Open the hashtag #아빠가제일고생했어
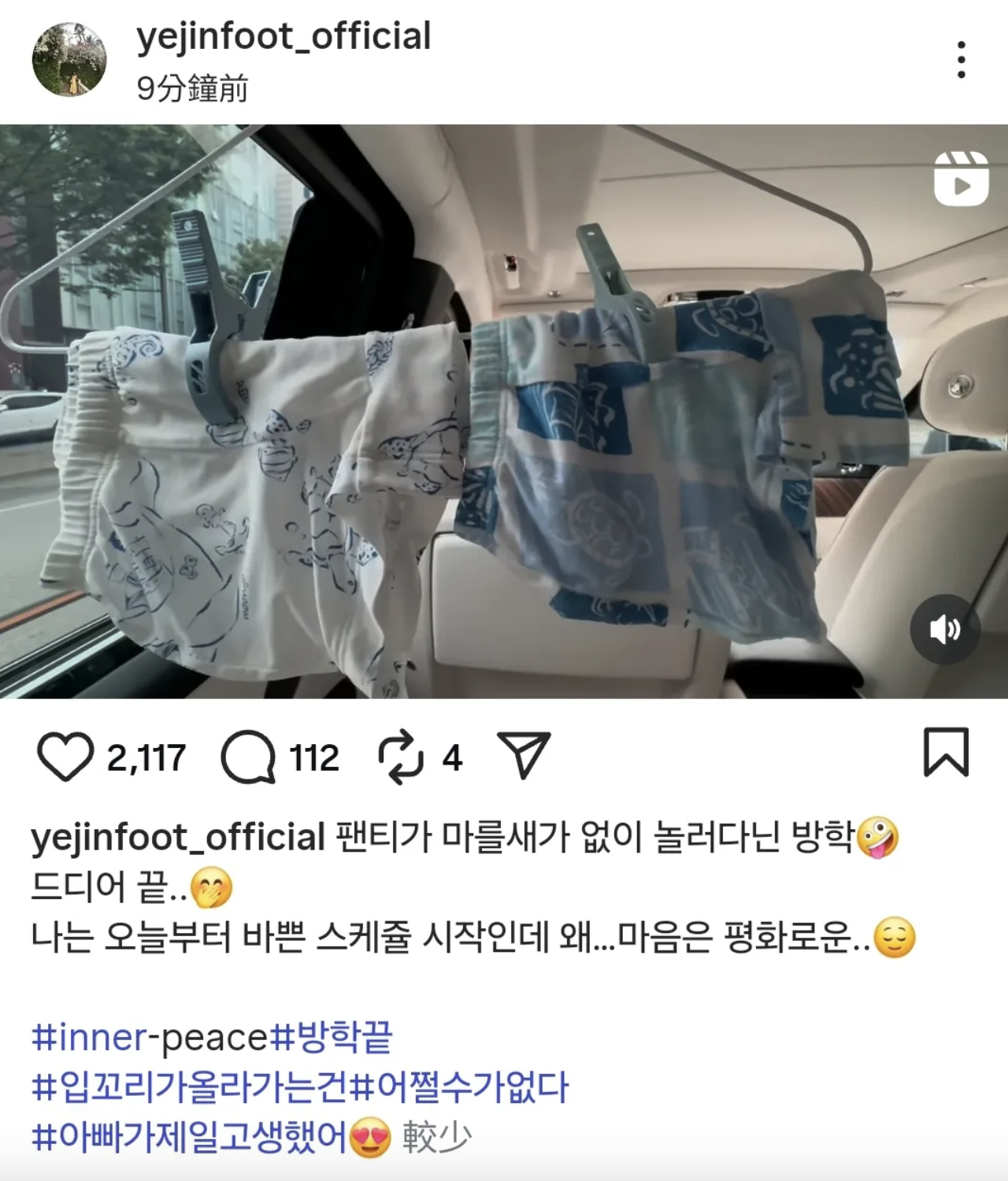1008x1181 pixels. pyautogui.click(x=189, y=1138)
